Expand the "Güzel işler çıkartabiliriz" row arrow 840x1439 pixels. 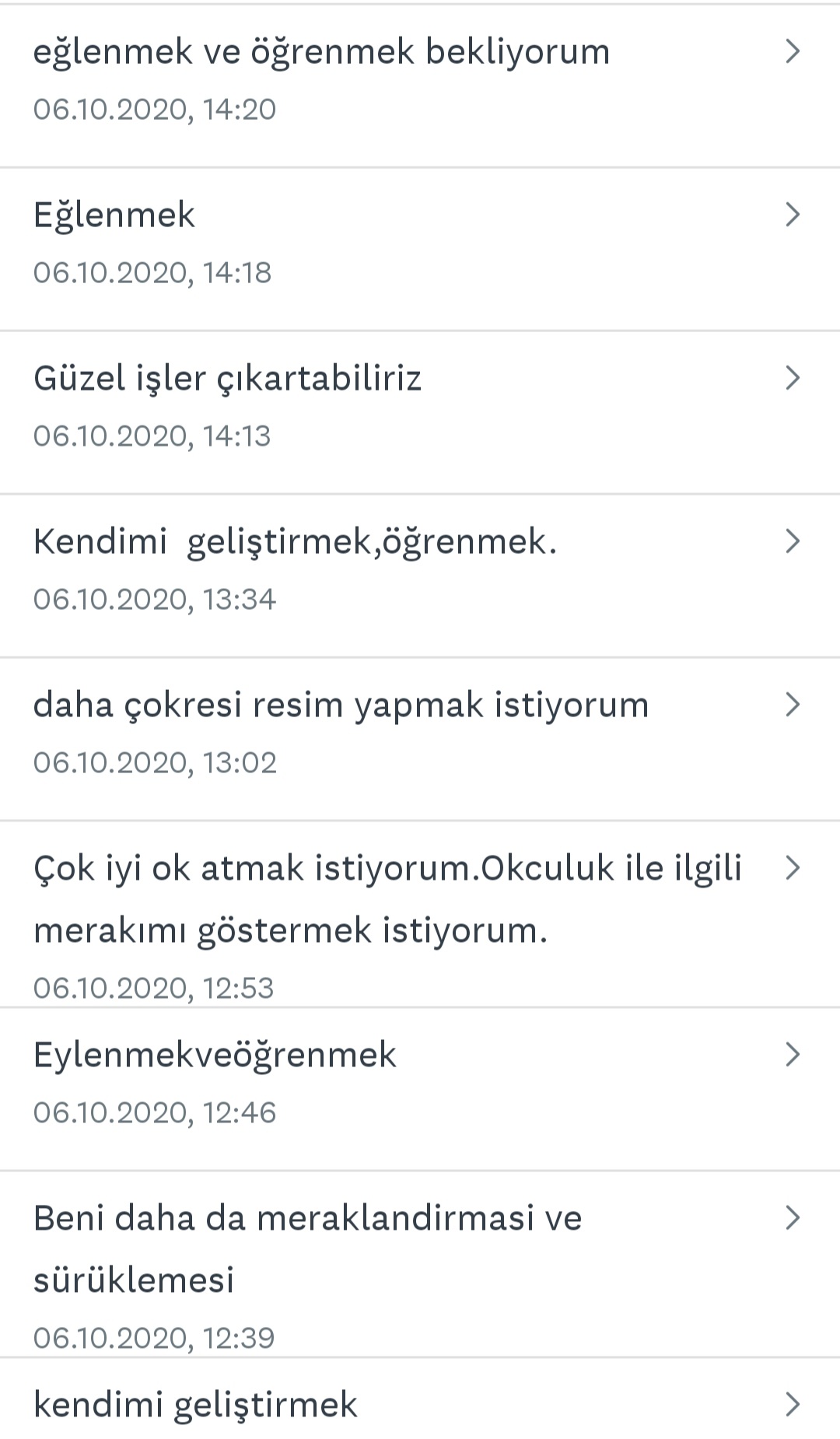[x=793, y=378]
